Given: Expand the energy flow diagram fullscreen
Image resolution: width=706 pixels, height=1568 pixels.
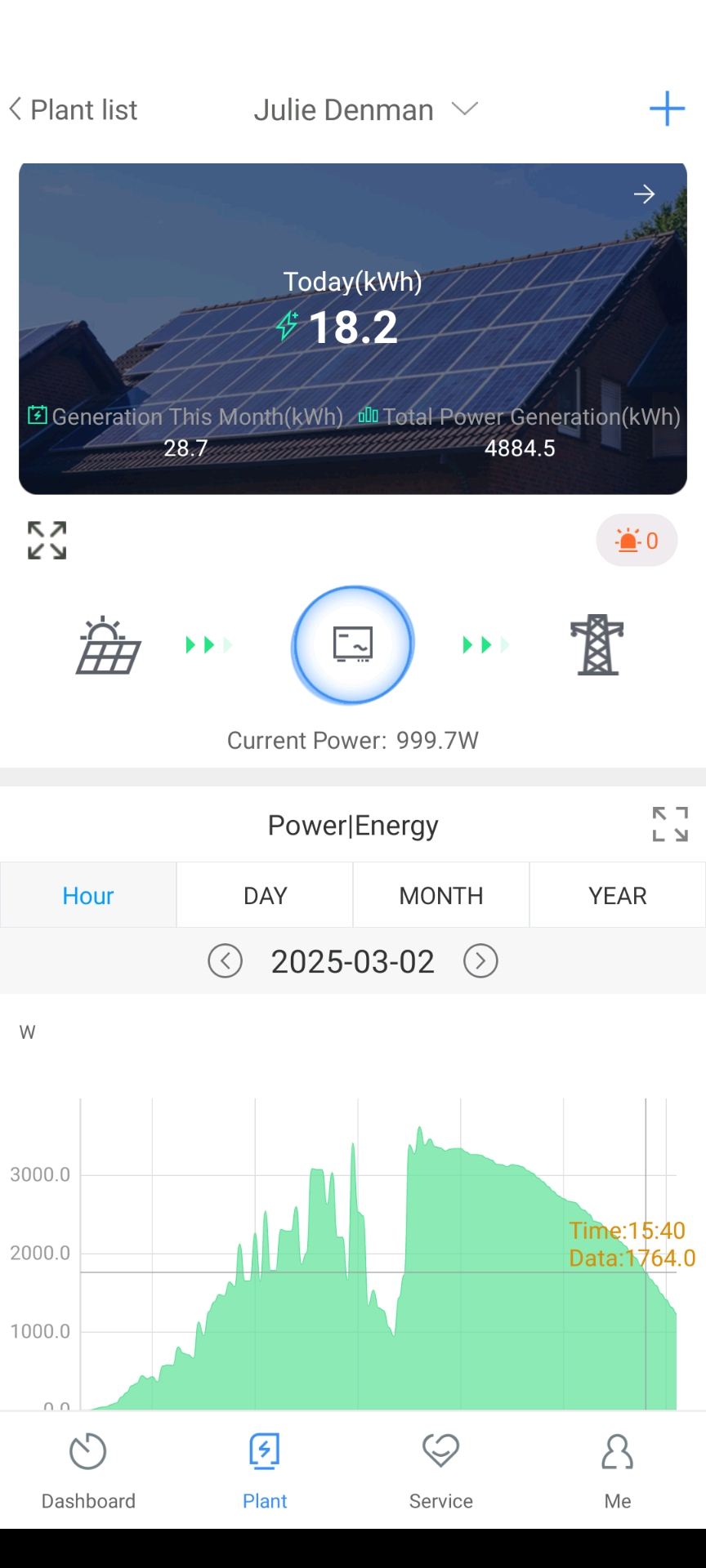Looking at the screenshot, I should tap(47, 541).
